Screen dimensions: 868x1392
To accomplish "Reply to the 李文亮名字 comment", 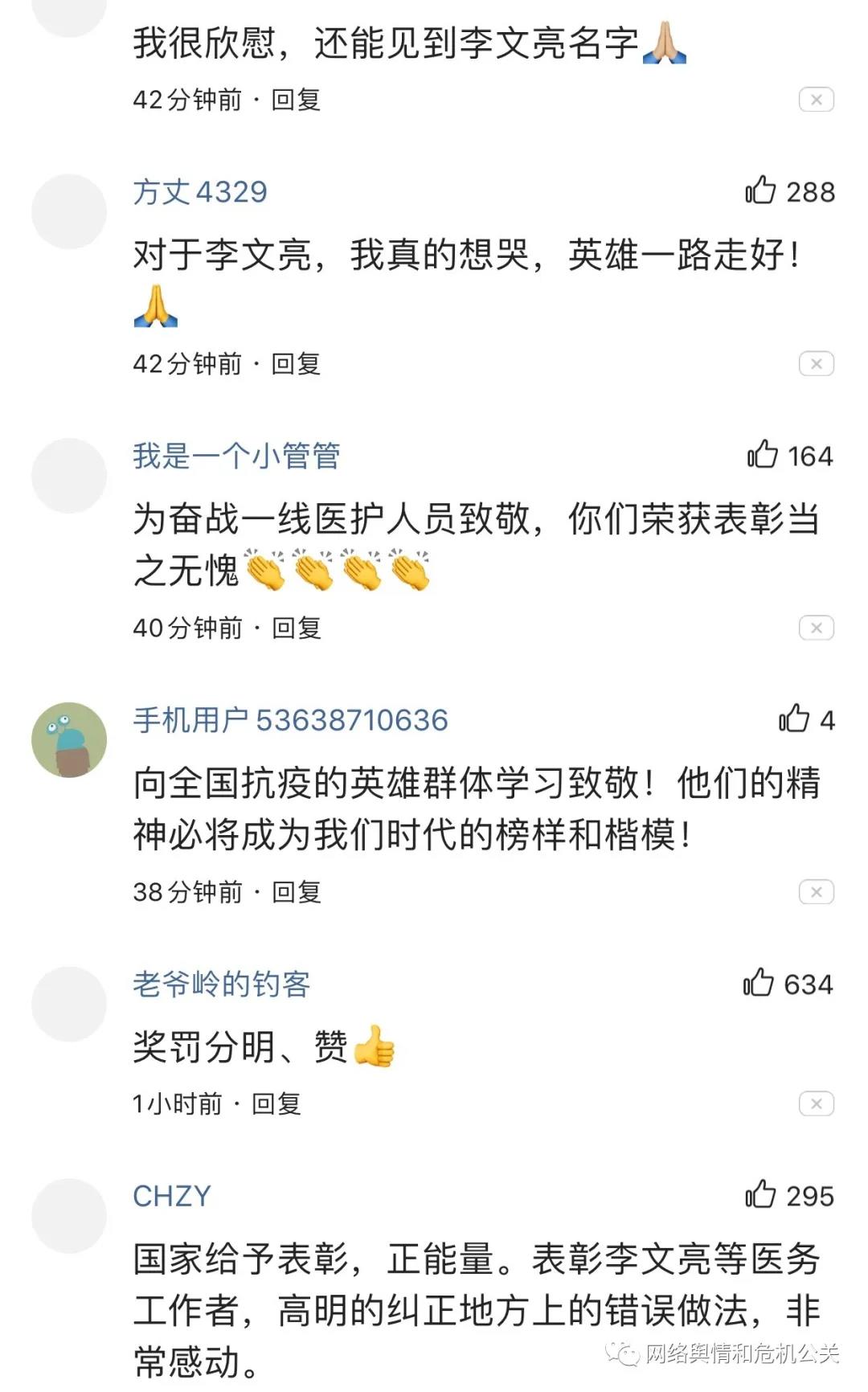I will tap(296, 100).
